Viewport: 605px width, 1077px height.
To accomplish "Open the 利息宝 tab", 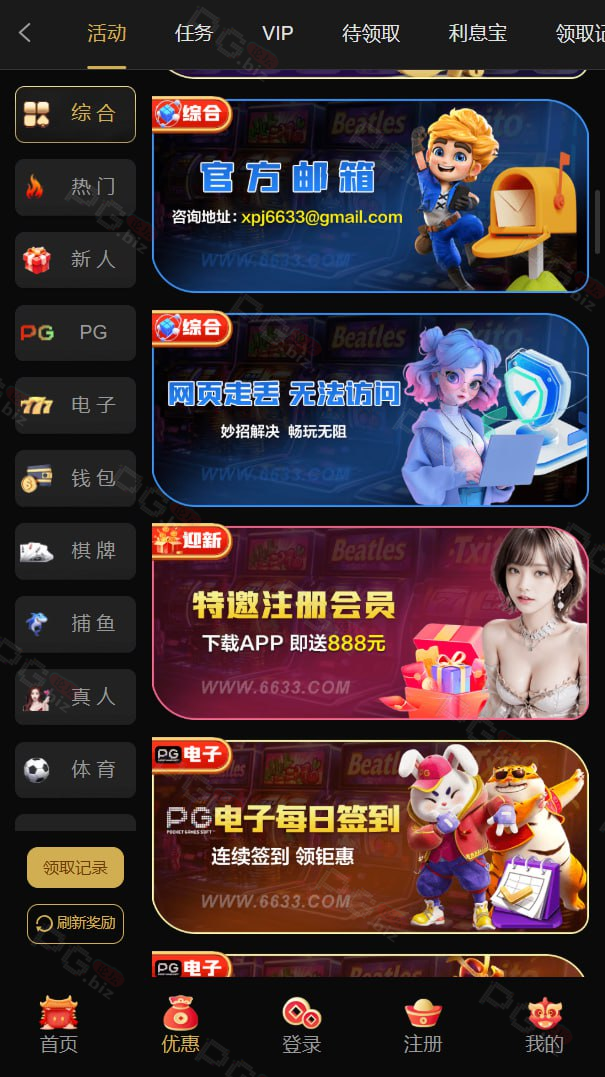I will click(x=477, y=33).
